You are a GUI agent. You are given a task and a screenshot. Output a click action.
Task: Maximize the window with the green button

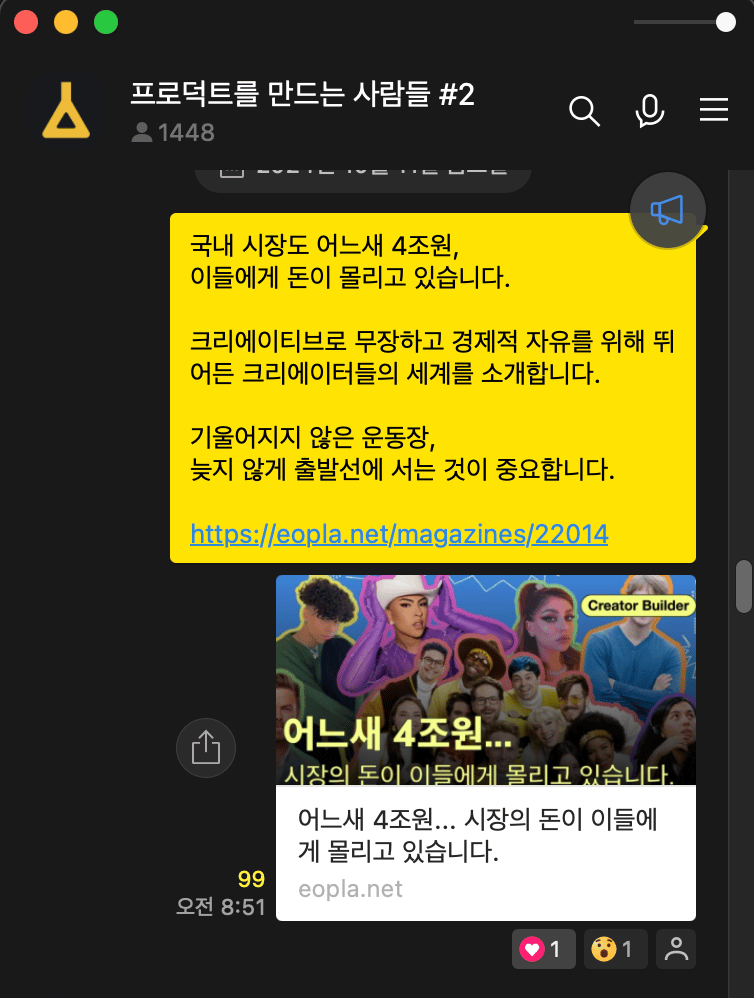(105, 22)
